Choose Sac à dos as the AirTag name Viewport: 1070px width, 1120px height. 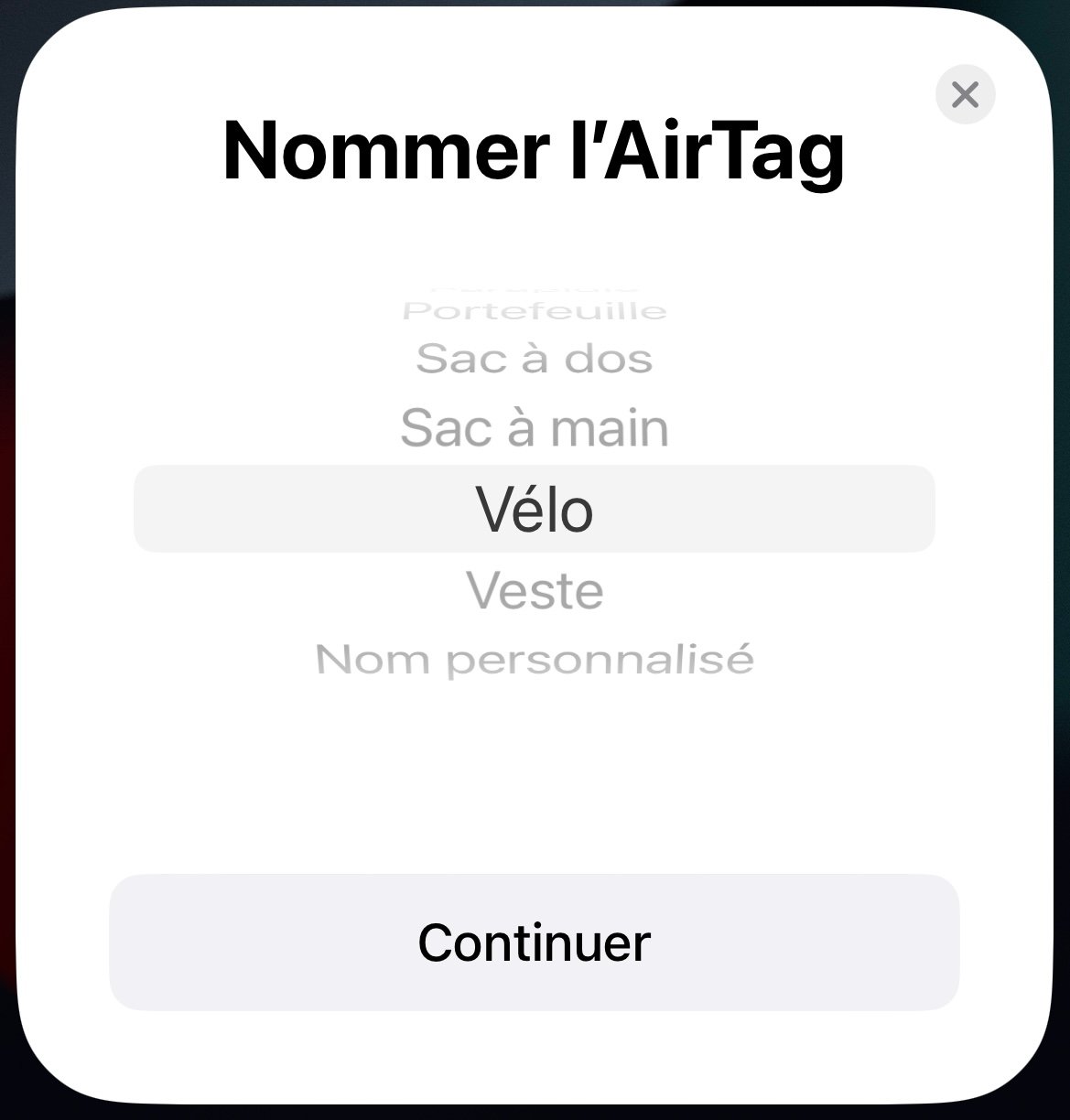535,358
